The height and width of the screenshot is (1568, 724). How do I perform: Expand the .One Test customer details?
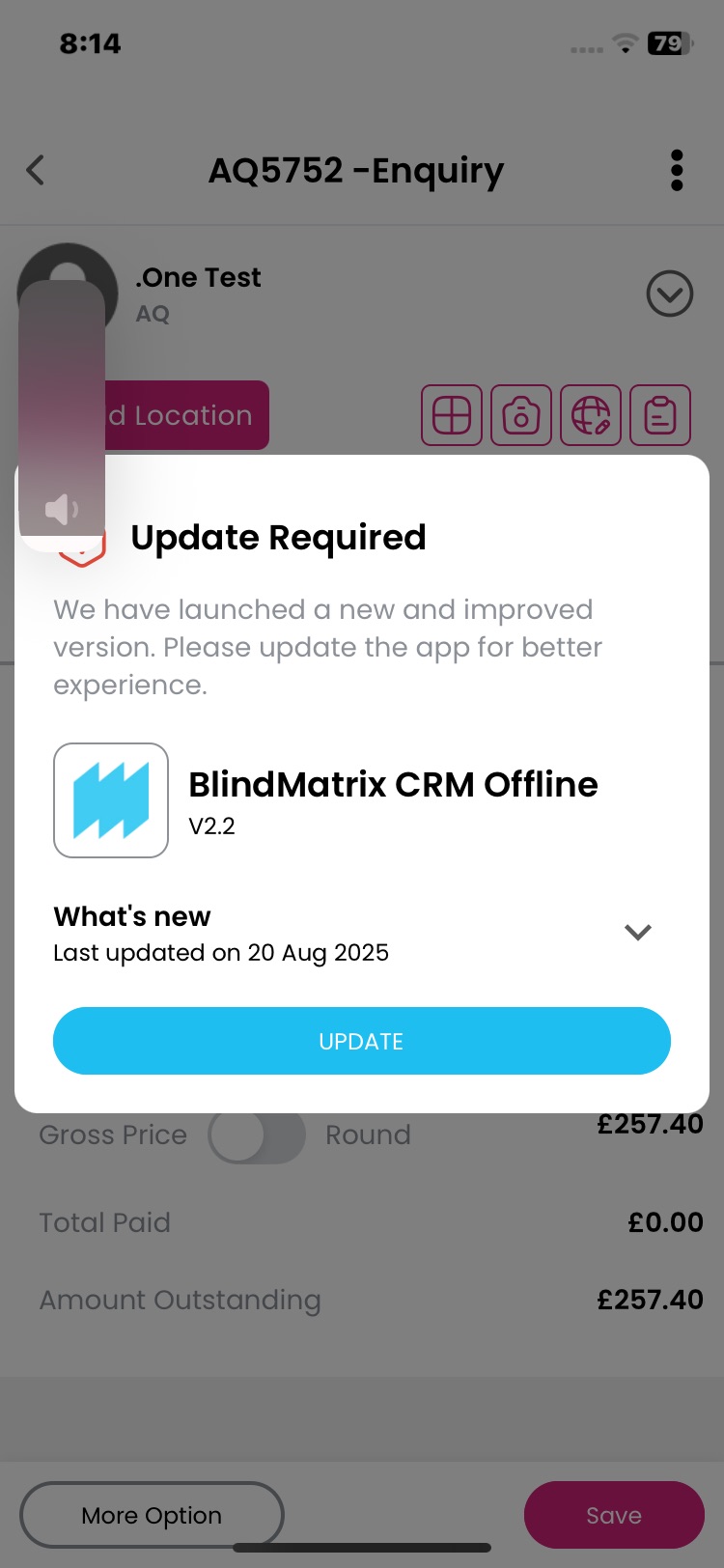669,294
